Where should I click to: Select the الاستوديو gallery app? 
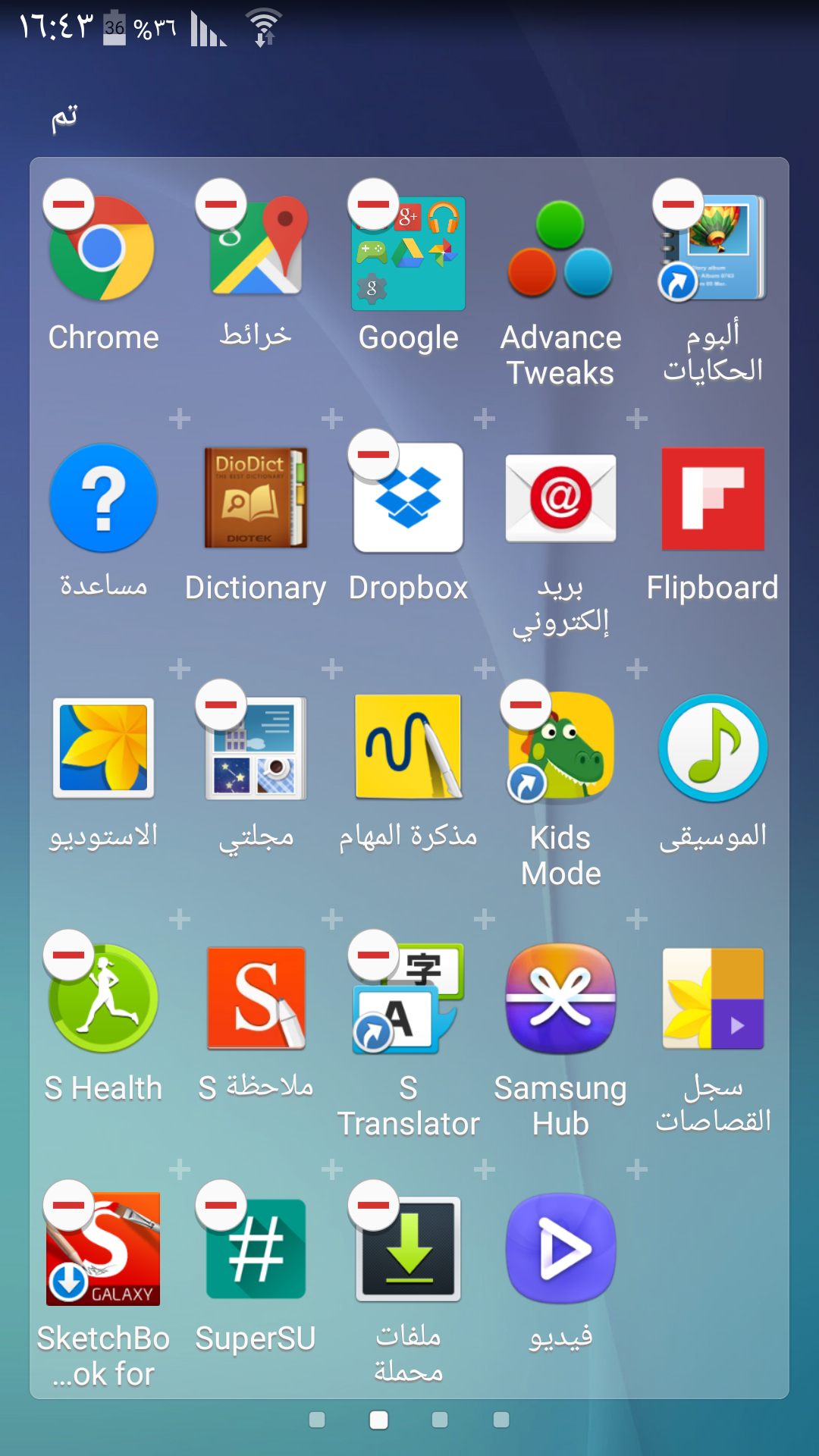103,748
